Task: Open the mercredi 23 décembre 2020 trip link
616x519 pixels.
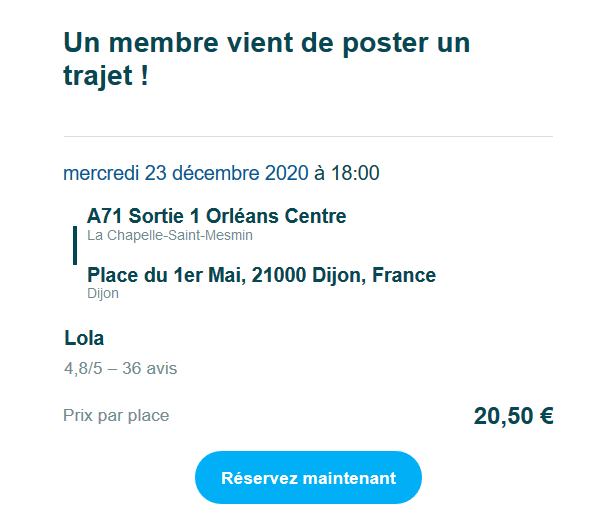Action: [x=186, y=173]
